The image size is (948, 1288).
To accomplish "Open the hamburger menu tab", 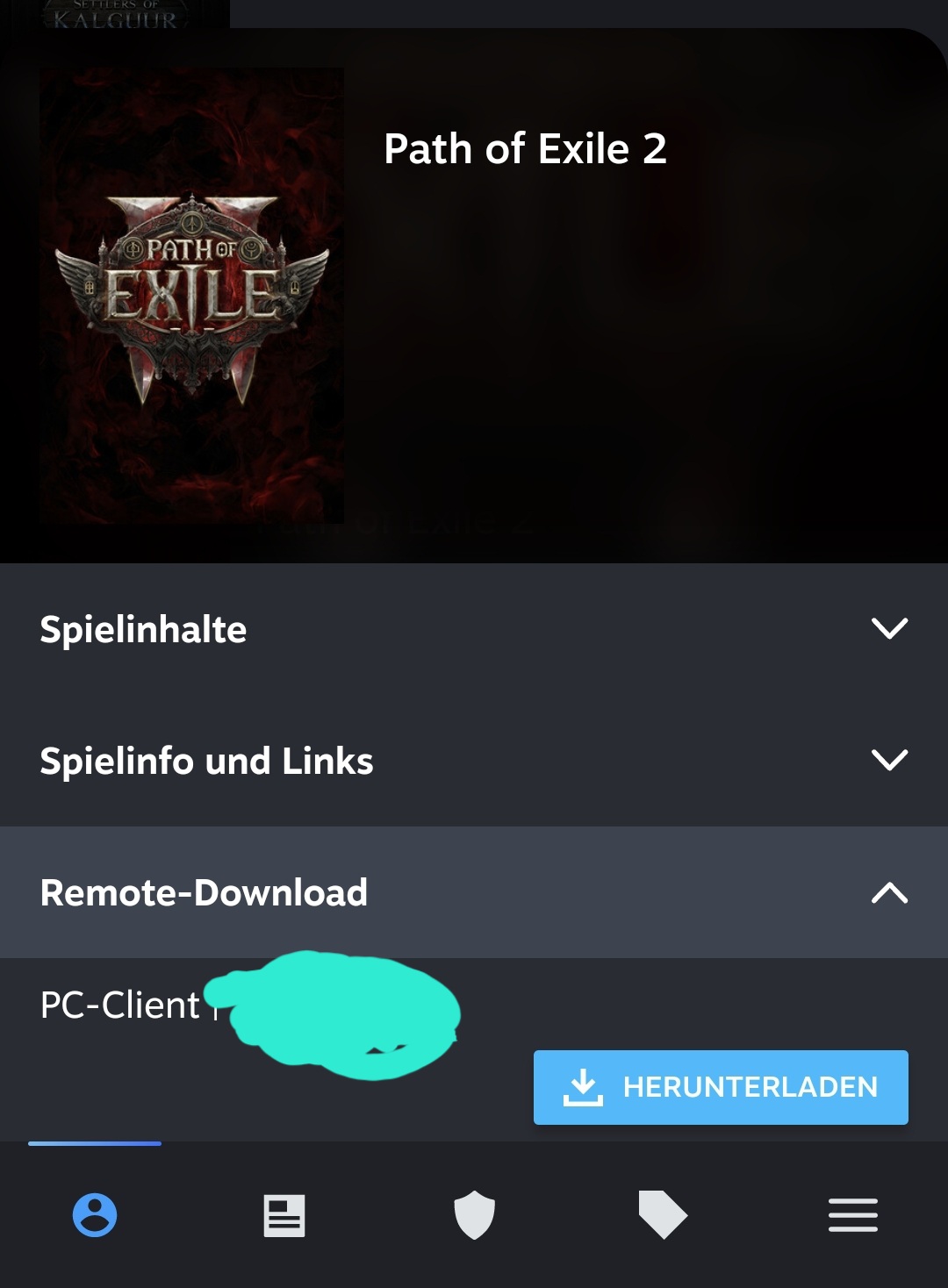I will point(852,1215).
